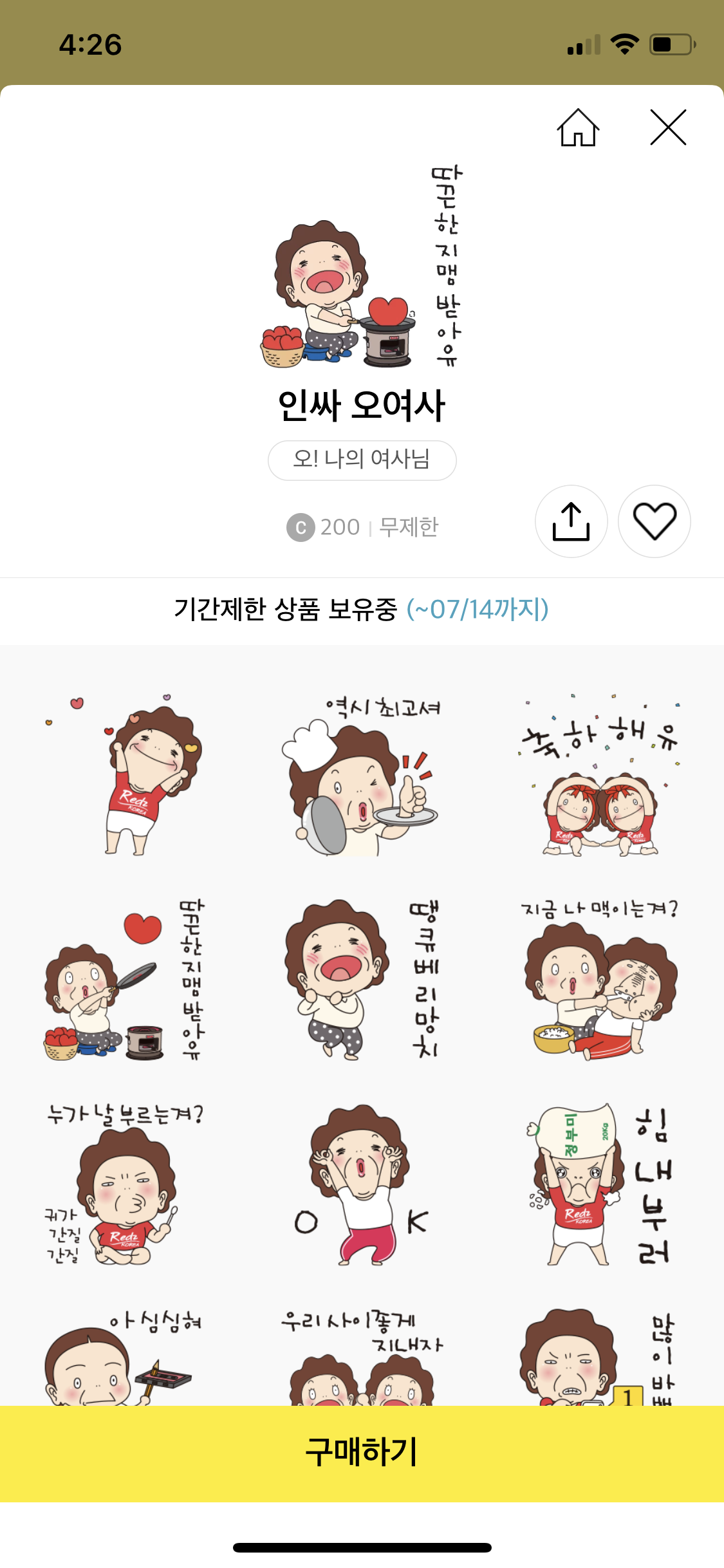The height and width of the screenshot is (1568, 724).
Task: Go to the emoticon store home
Action: point(577,128)
